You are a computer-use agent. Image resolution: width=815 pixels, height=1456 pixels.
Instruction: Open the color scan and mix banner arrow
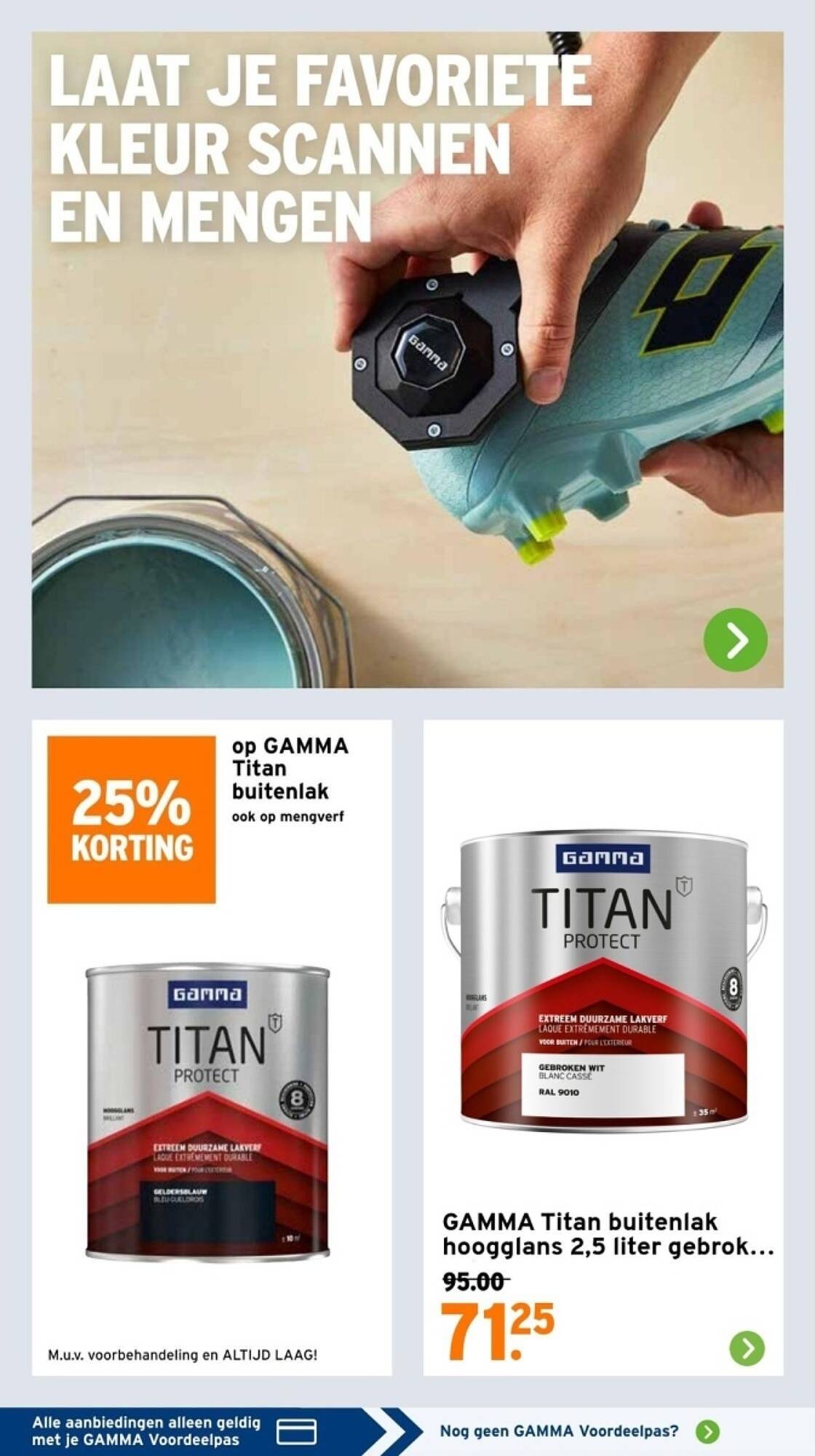click(x=735, y=639)
